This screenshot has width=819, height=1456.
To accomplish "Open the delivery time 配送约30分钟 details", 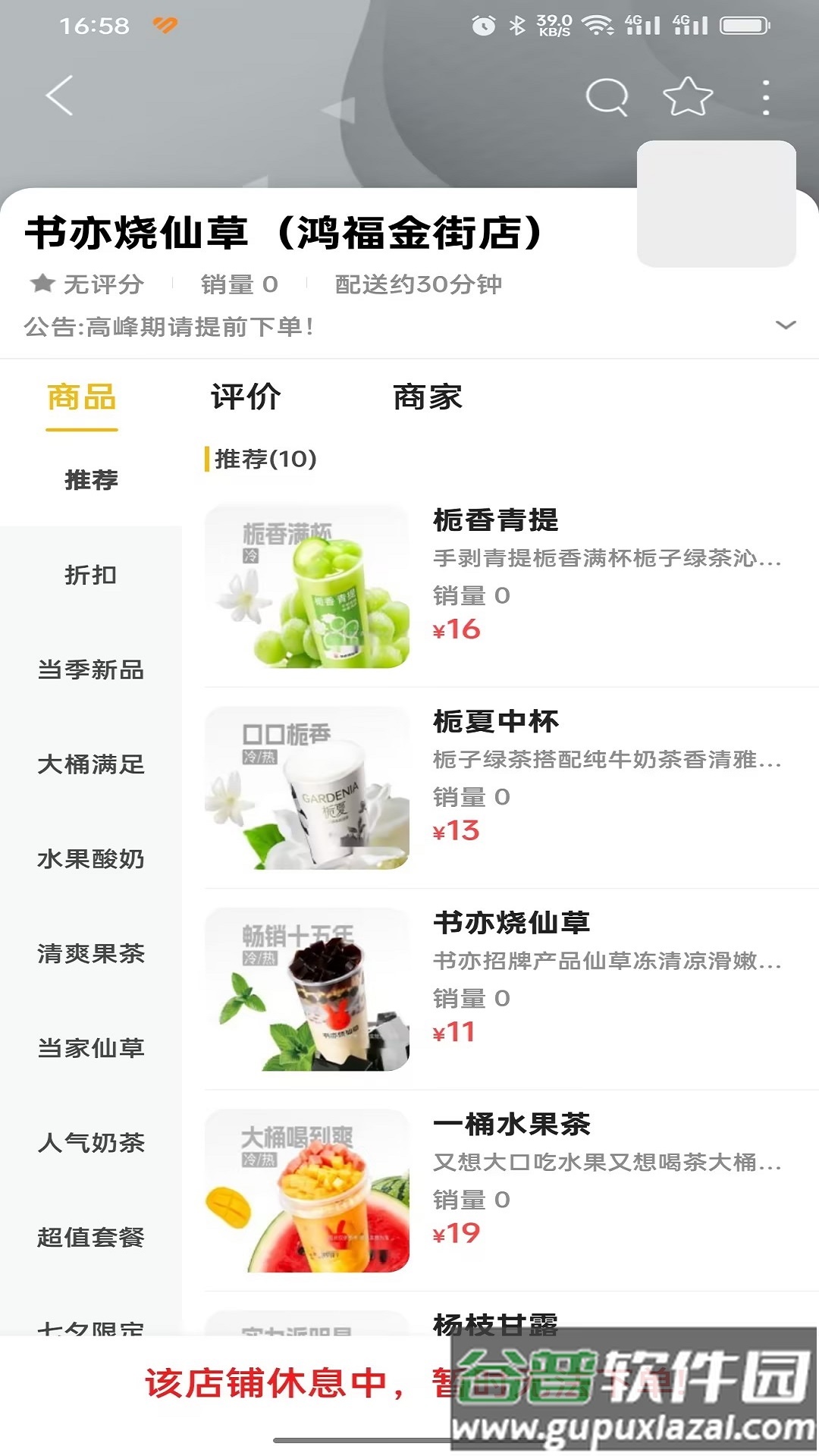I will click(419, 284).
